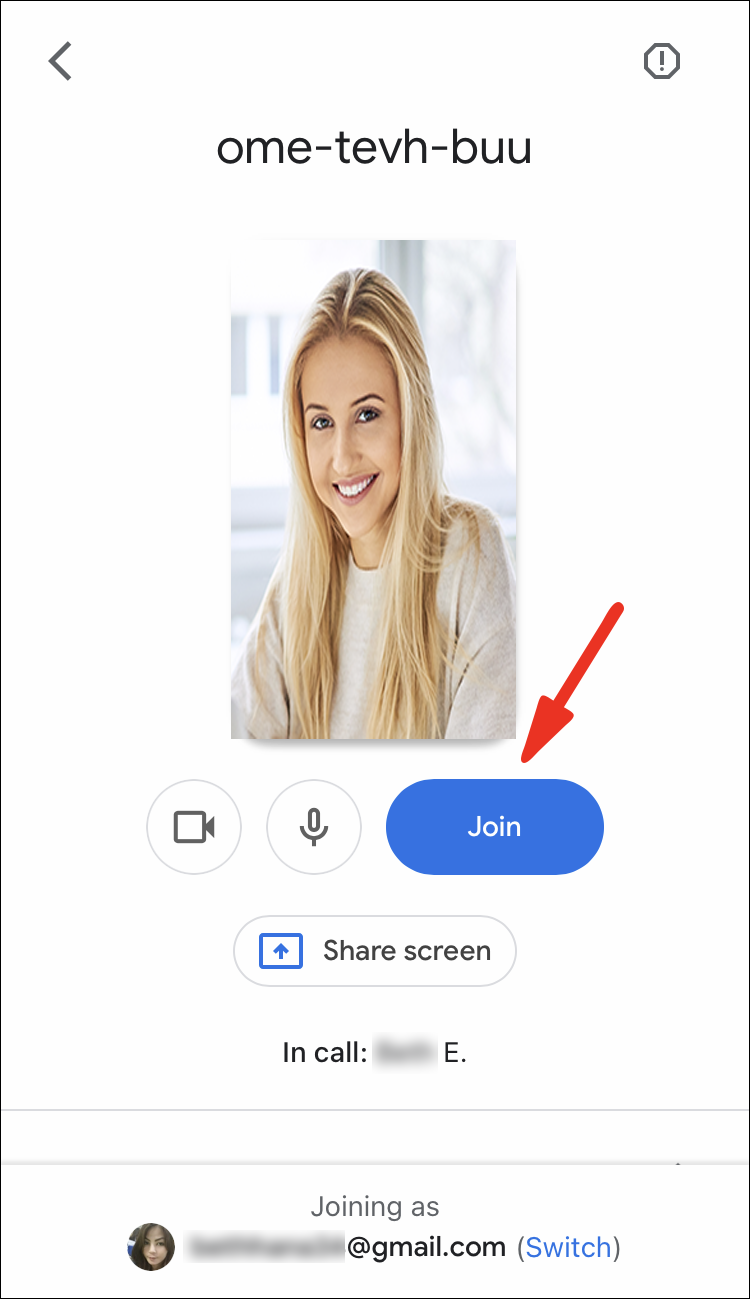Toggle the camera button
The height and width of the screenshot is (1299, 750).
pyautogui.click(x=194, y=827)
